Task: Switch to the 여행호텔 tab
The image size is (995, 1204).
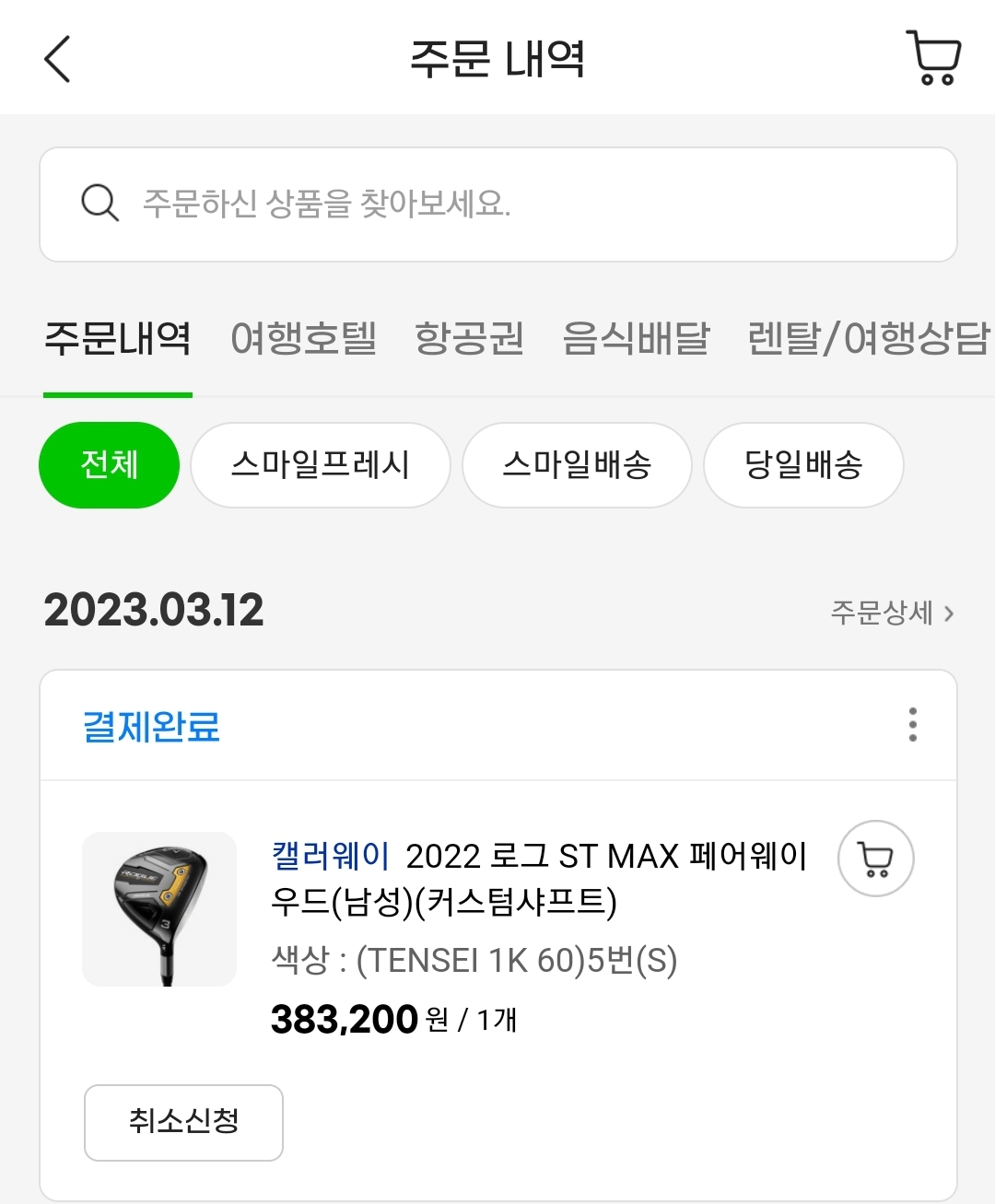Action: (x=303, y=339)
